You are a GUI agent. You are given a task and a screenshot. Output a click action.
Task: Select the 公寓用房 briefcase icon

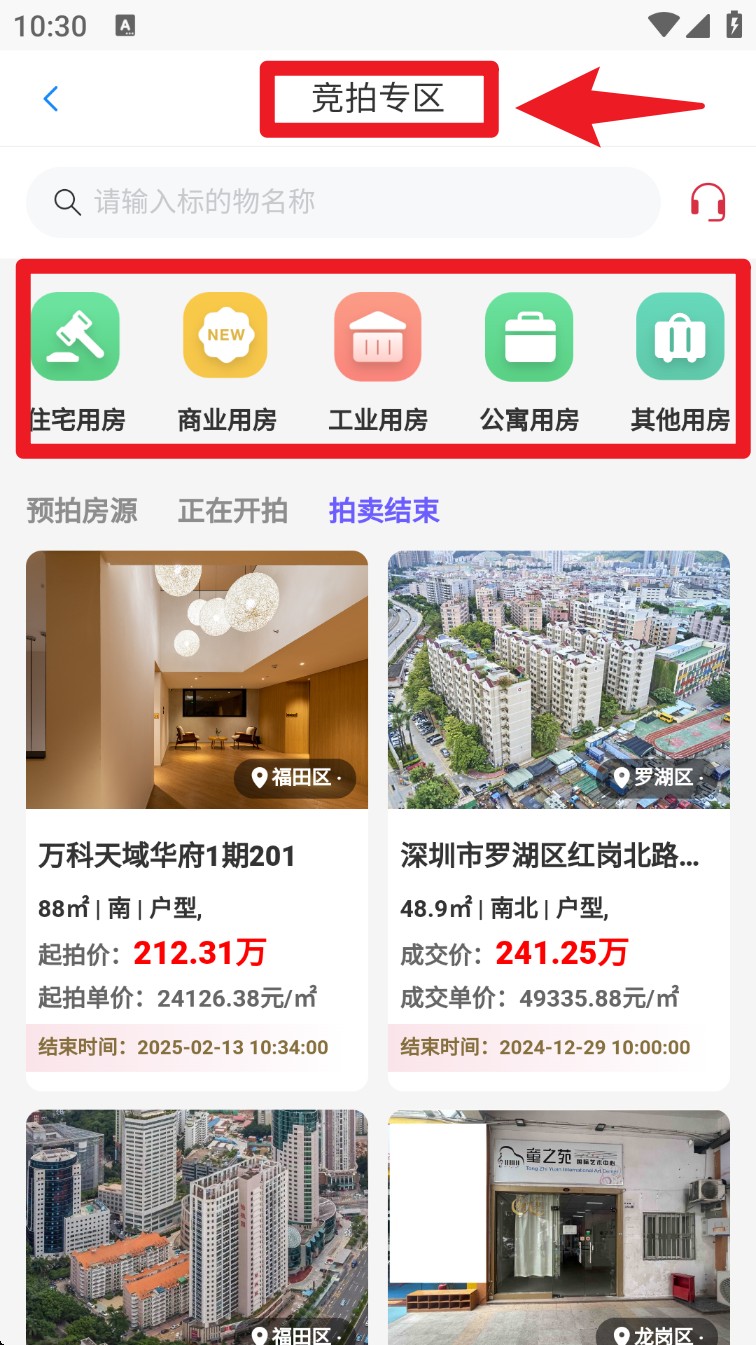click(x=529, y=336)
